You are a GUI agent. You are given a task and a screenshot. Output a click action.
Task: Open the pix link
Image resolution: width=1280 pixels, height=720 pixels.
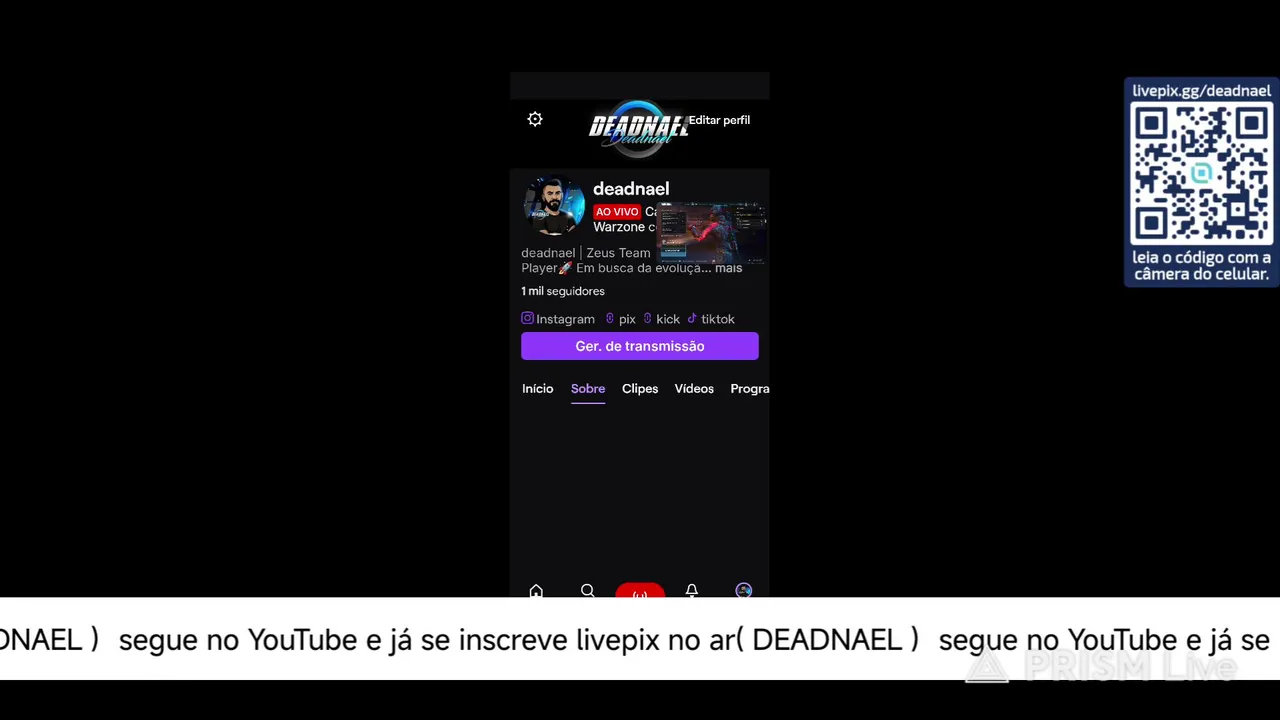click(x=621, y=319)
